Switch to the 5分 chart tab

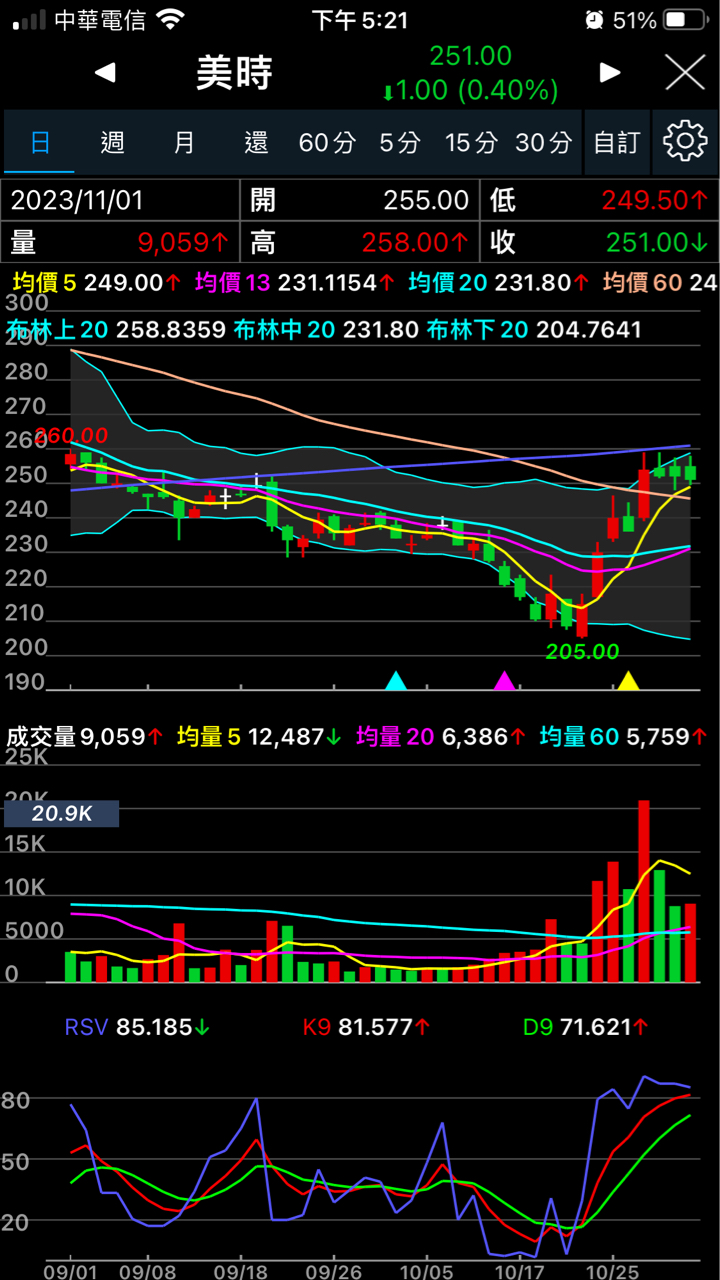[x=399, y=142]
